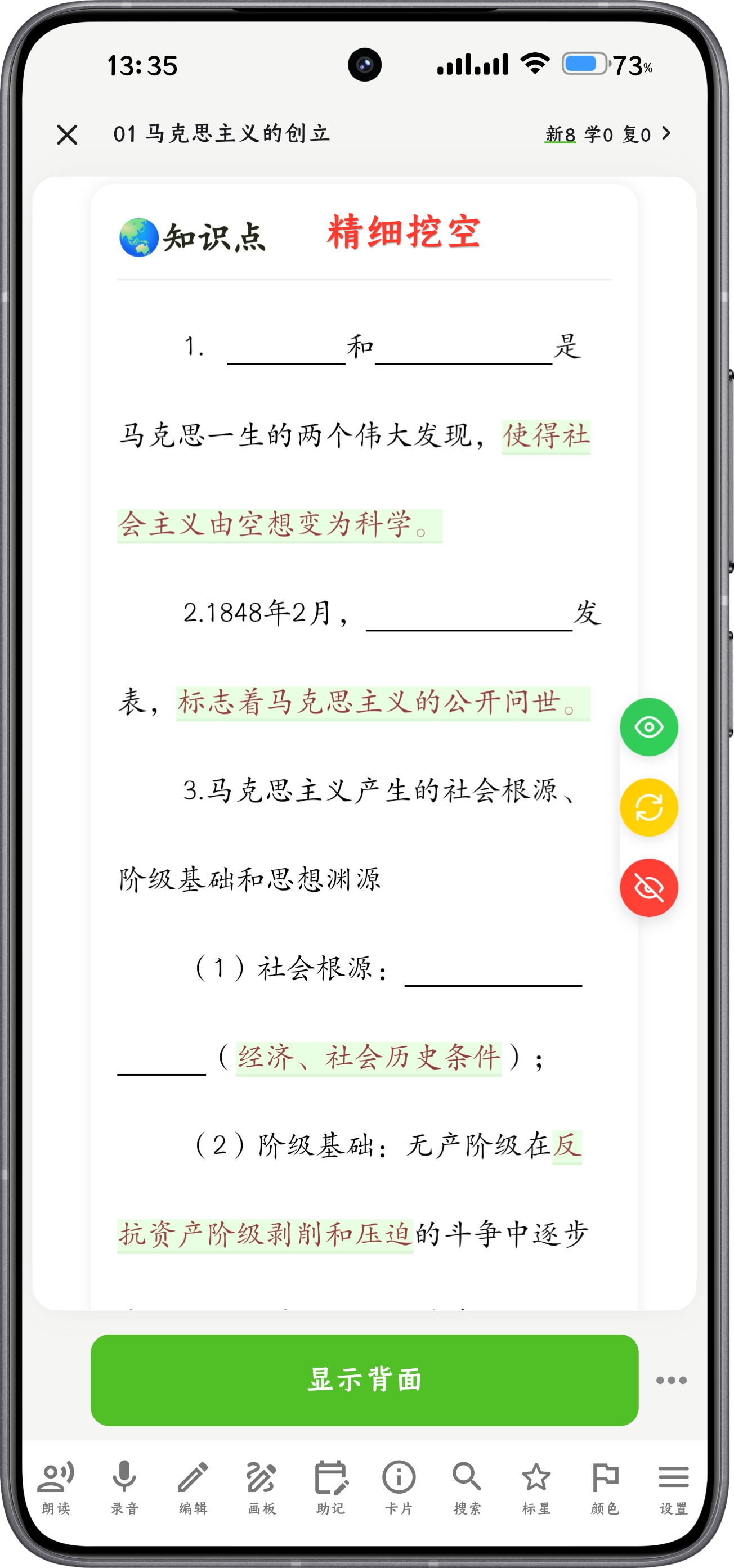
Task: Open the 画板 drawing board
Action: (x=262, y=1487)
